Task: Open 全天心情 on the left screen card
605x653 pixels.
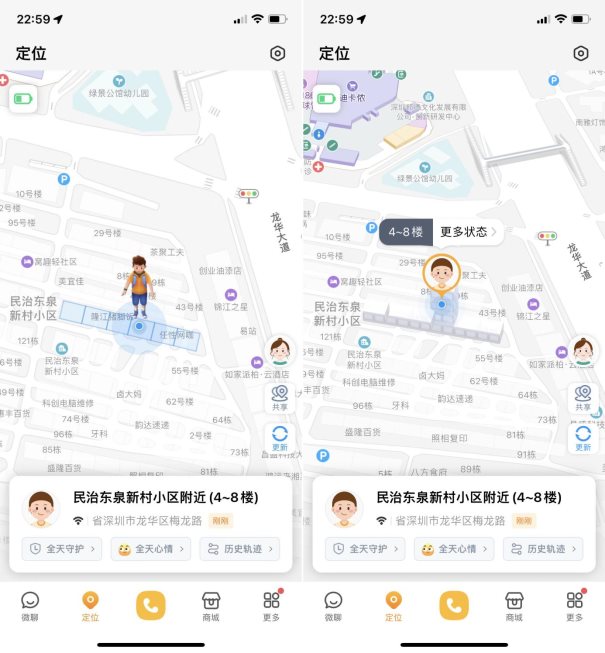Action: pos(150,549)
